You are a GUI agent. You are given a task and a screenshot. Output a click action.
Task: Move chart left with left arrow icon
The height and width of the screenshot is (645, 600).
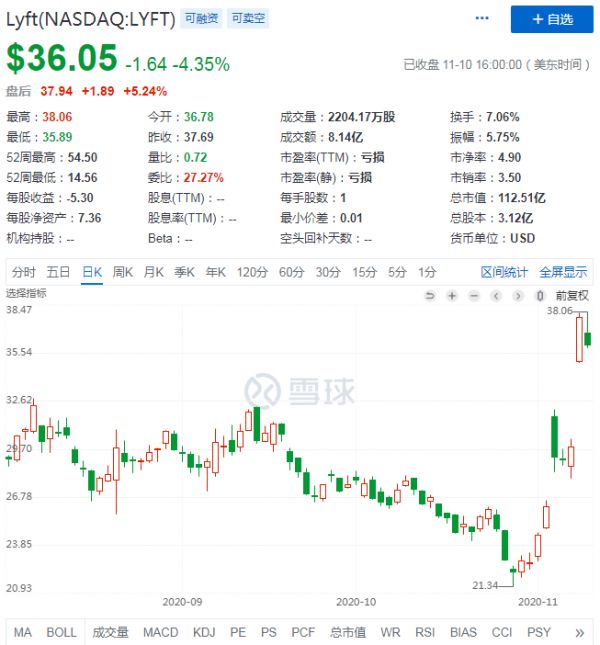coord(494,296)
